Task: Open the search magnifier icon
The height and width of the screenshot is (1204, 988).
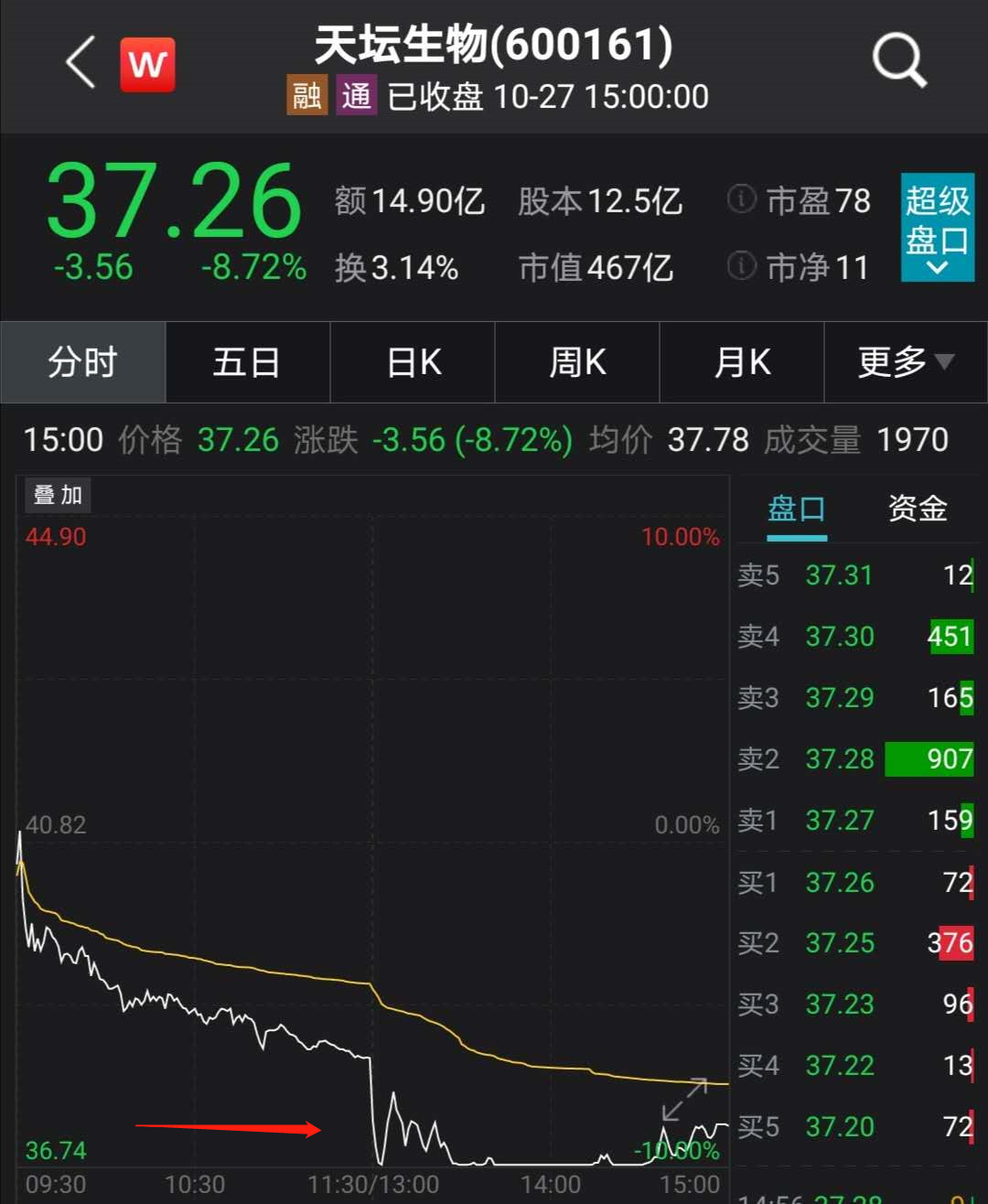Action: [899, 61]
